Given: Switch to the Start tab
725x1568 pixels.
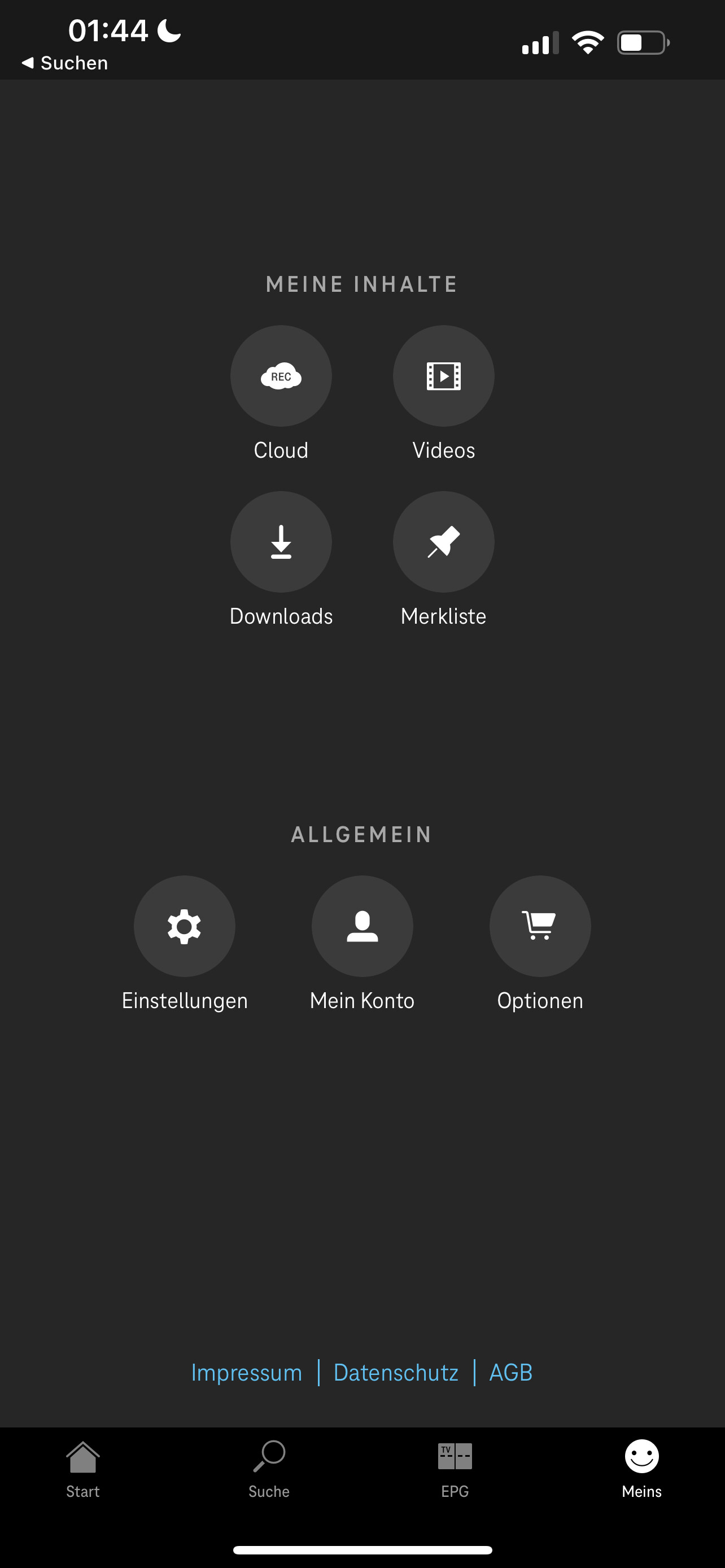Looking at the screenshot, I should (83, 1469).
